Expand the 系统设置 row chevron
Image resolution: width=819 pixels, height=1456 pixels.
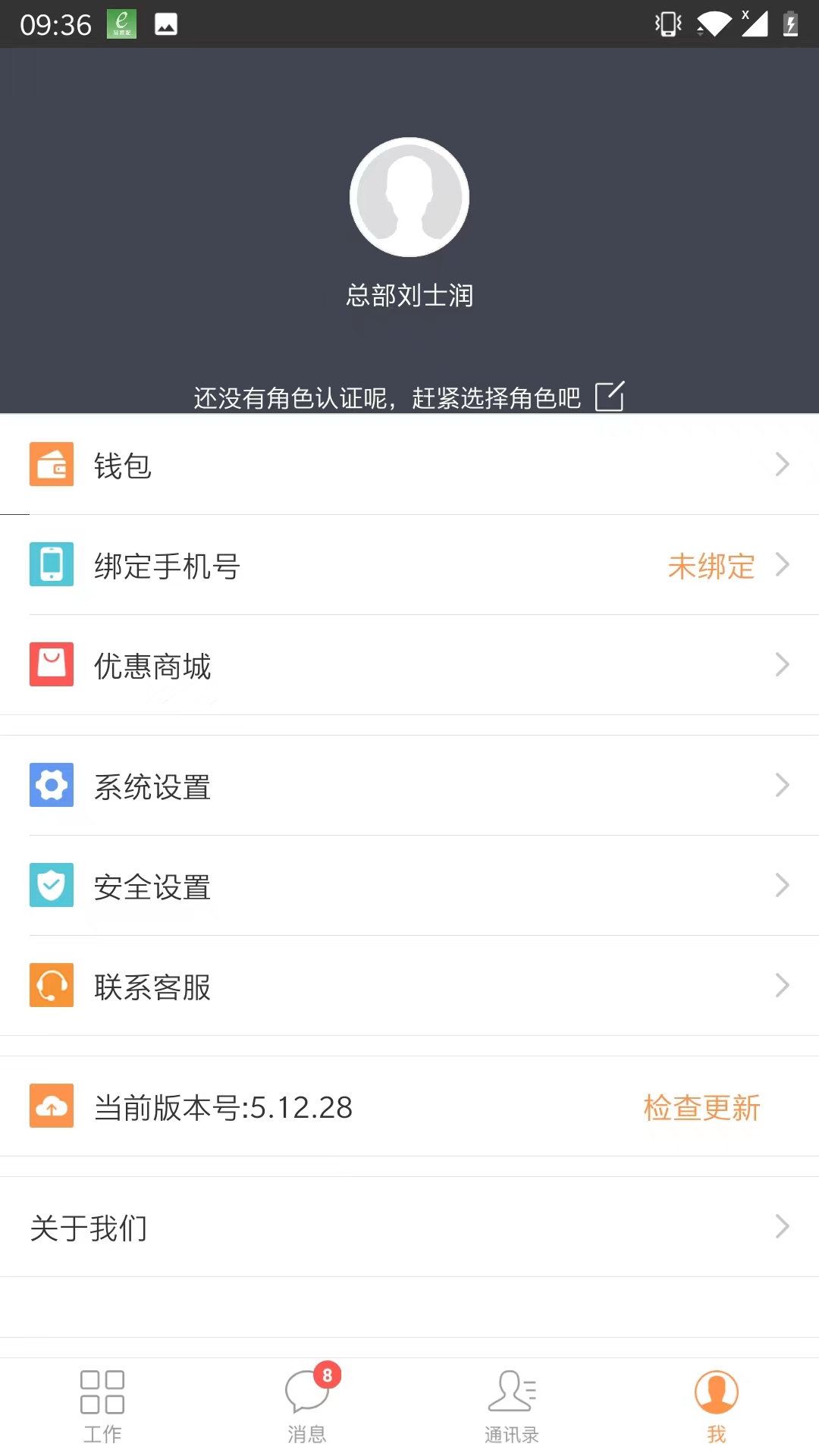point(783,786)
